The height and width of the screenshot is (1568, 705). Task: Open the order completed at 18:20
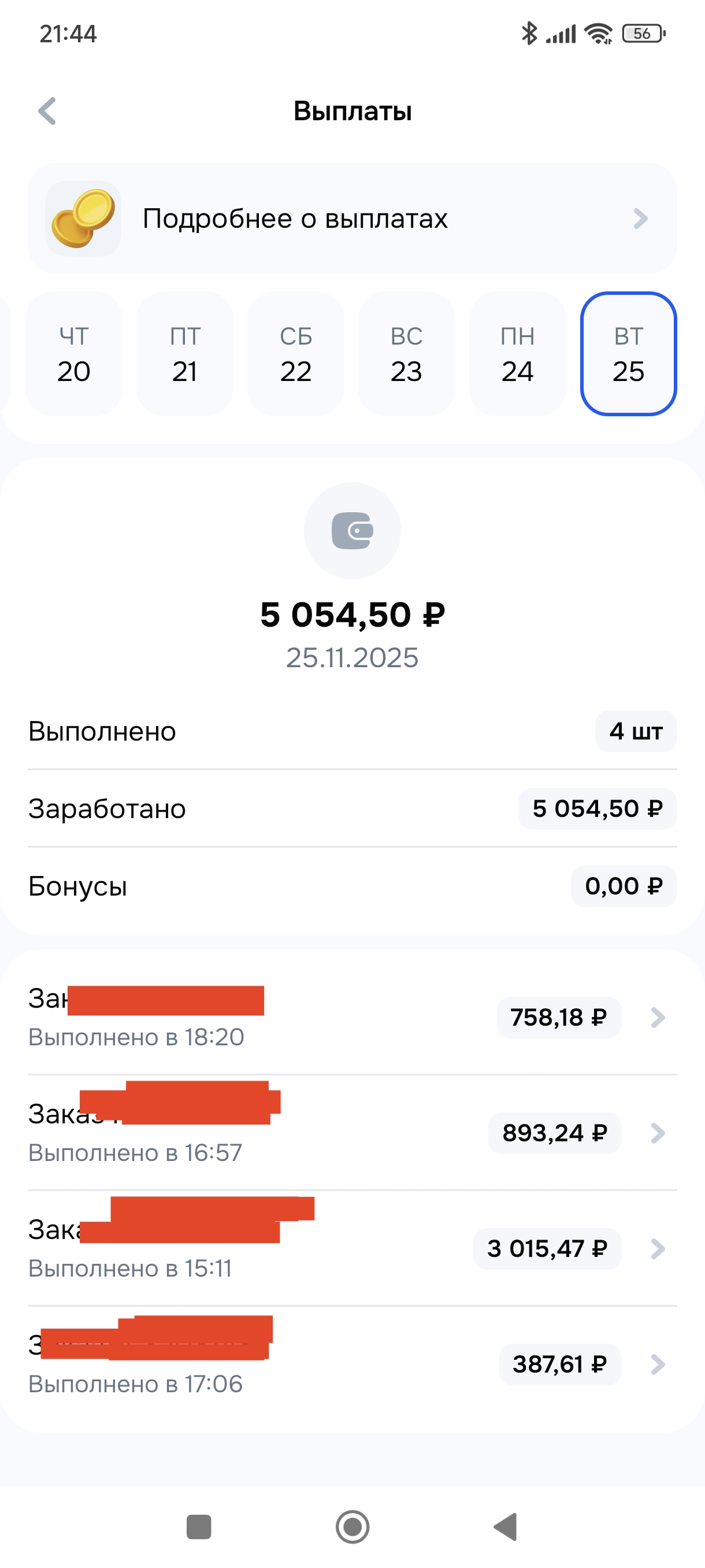point(352,1017)
